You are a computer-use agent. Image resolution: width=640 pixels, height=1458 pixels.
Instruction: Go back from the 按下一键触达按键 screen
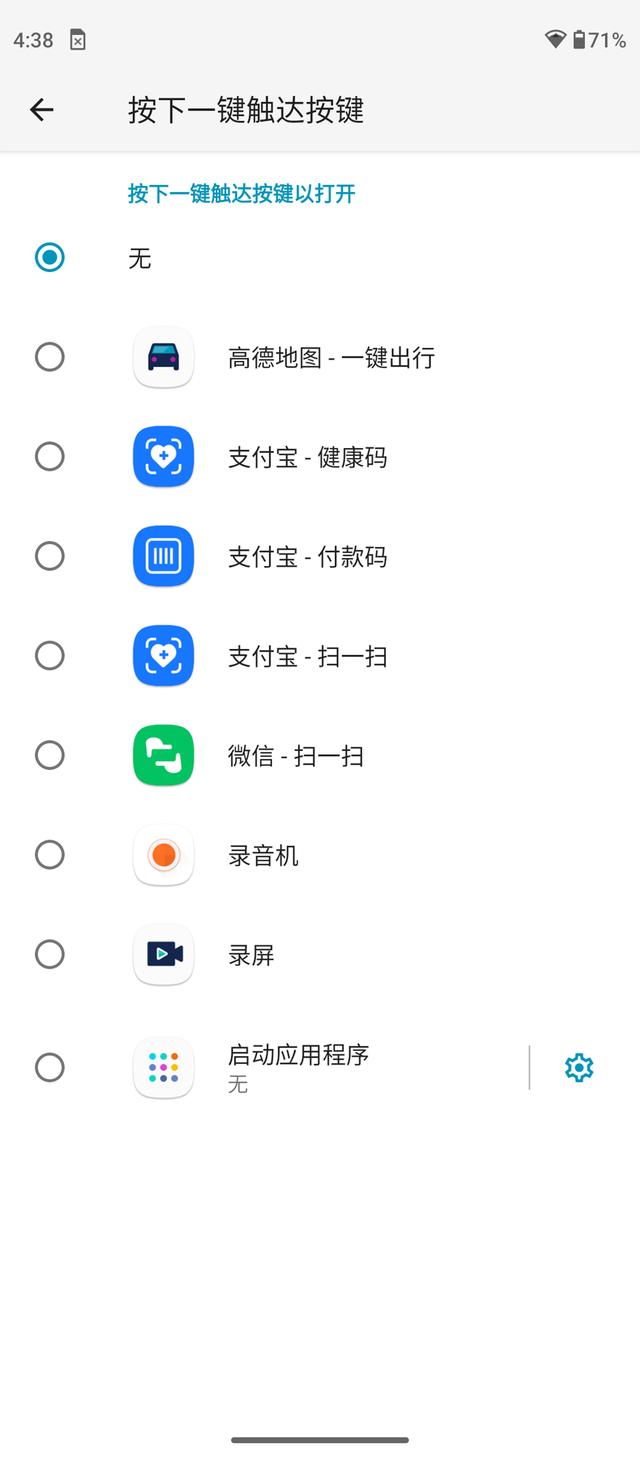point(41,110)
